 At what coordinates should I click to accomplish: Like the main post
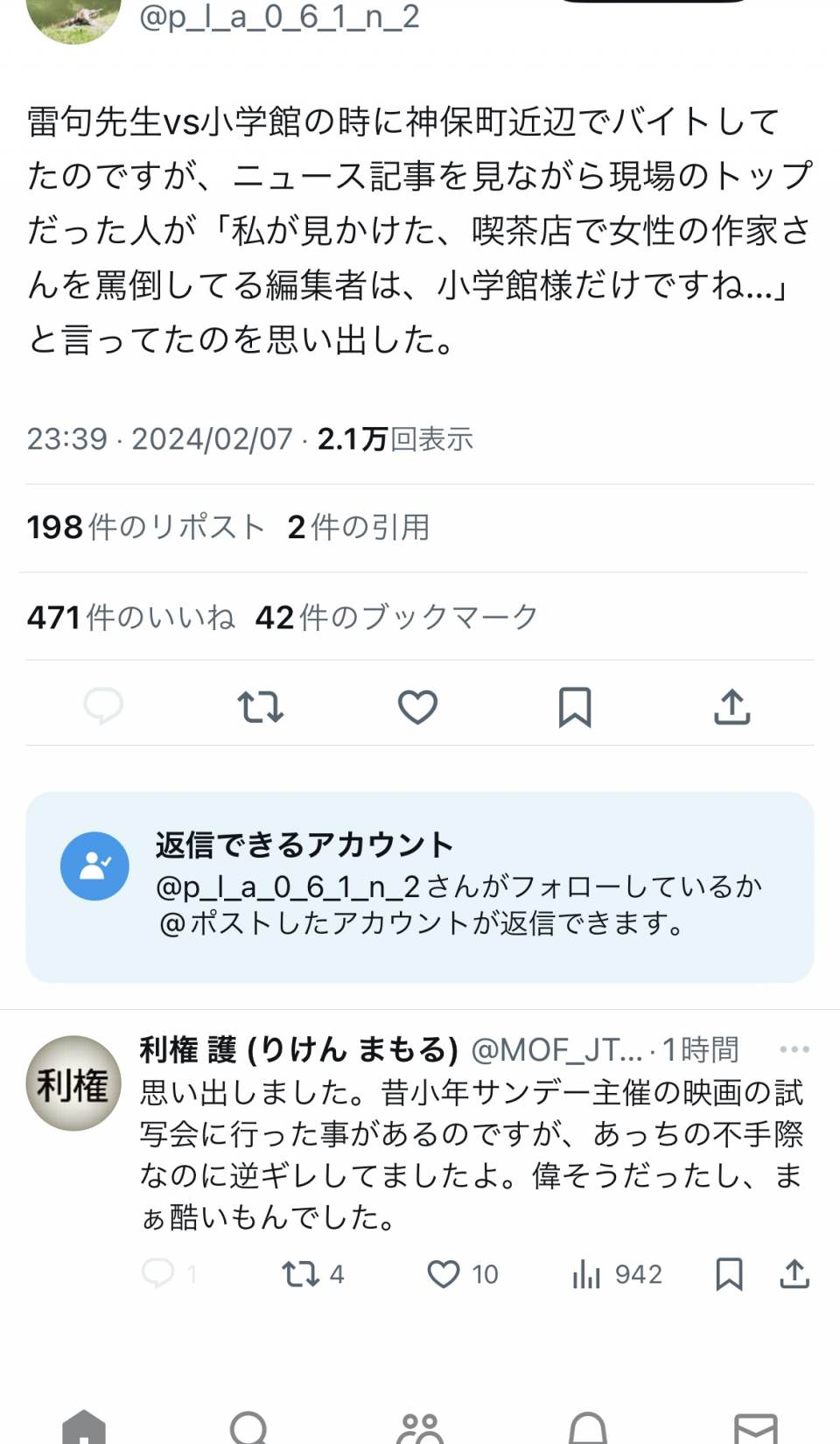click(417, 706)
